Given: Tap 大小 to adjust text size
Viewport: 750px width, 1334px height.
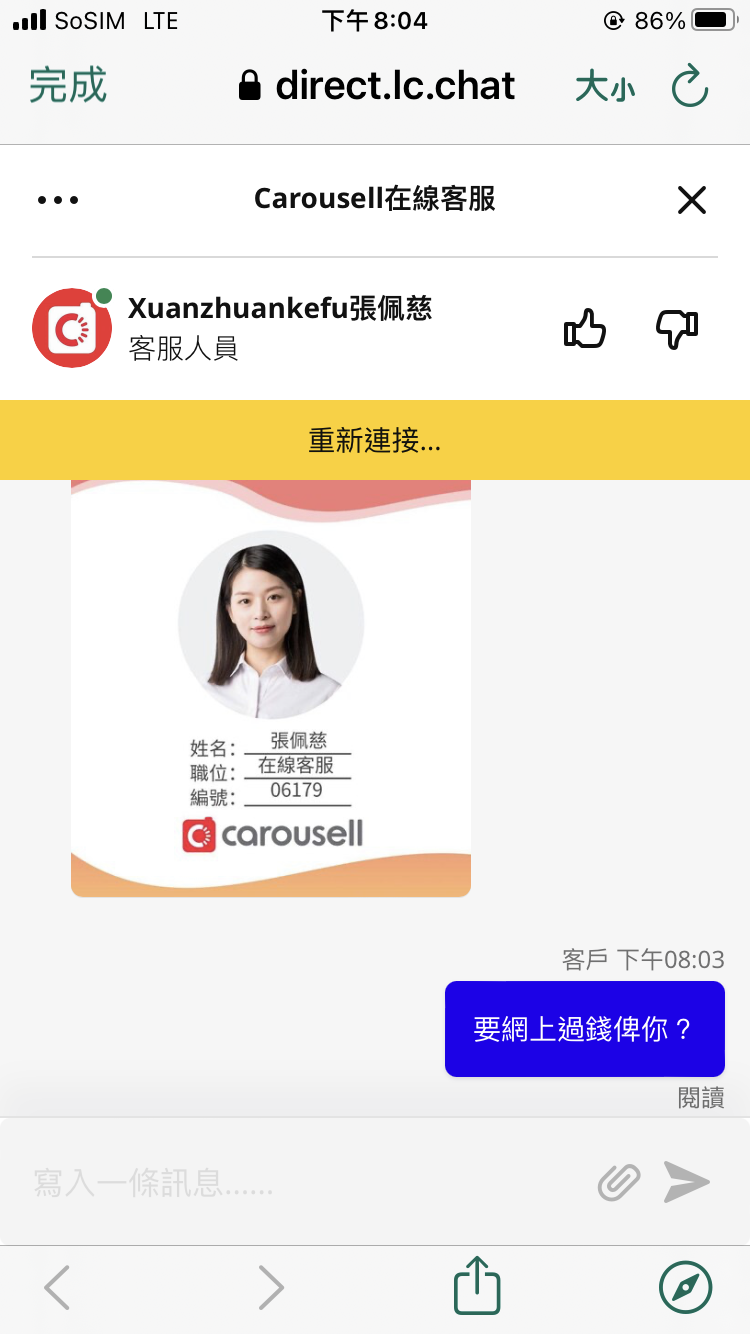Looking at the screenshot, I should [x=604, y=86].
